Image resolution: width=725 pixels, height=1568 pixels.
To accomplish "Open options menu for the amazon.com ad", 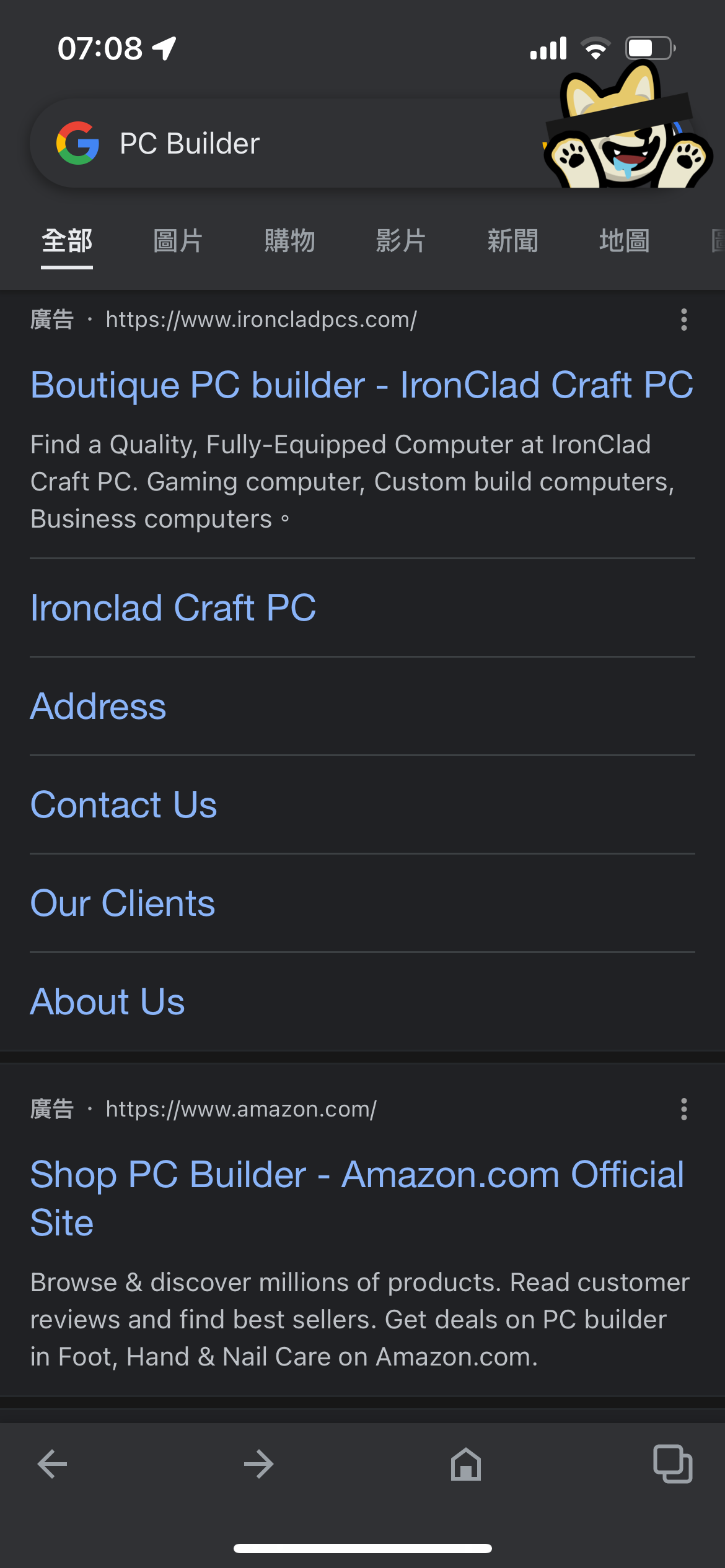I will (684, 1109).
